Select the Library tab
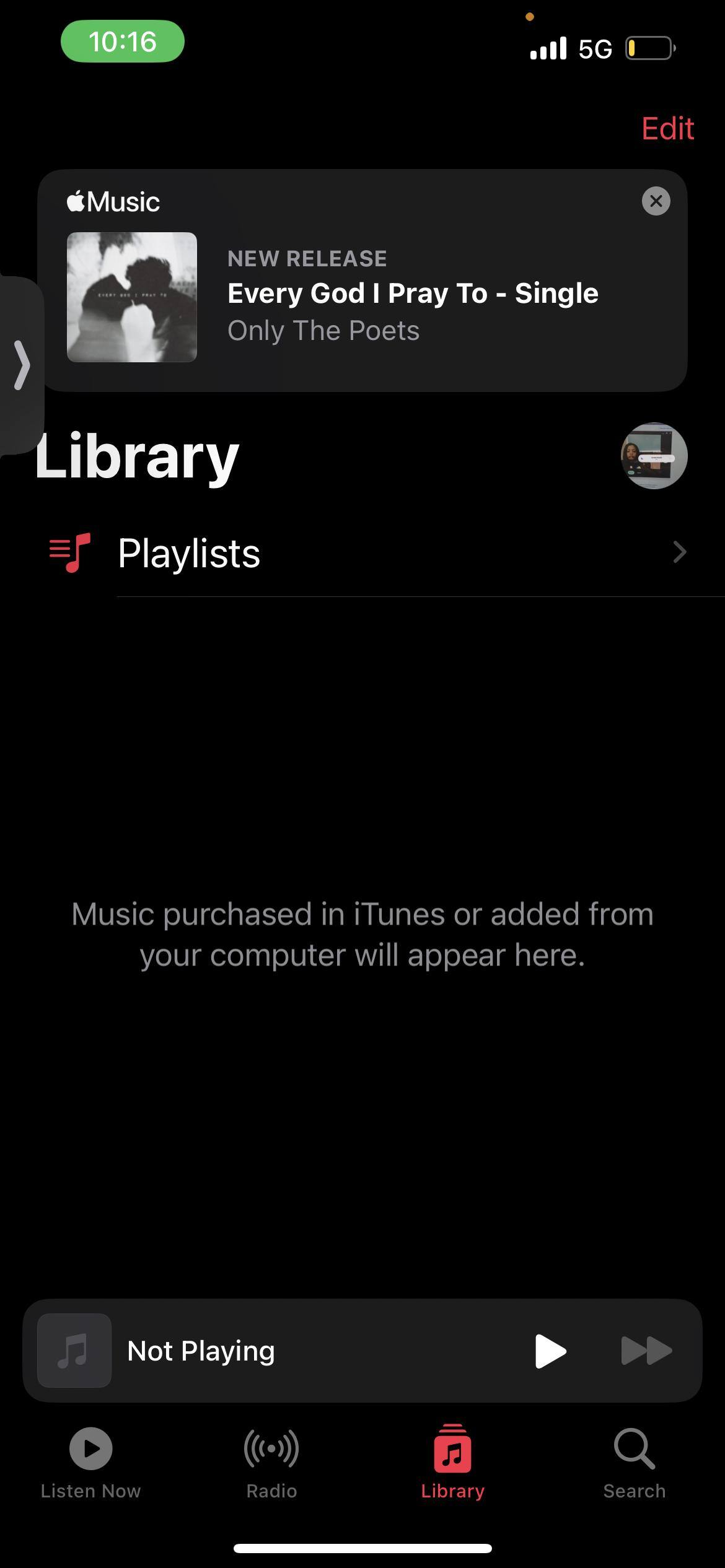This screenshot has width=725, height=1568. pos(452,1463)
